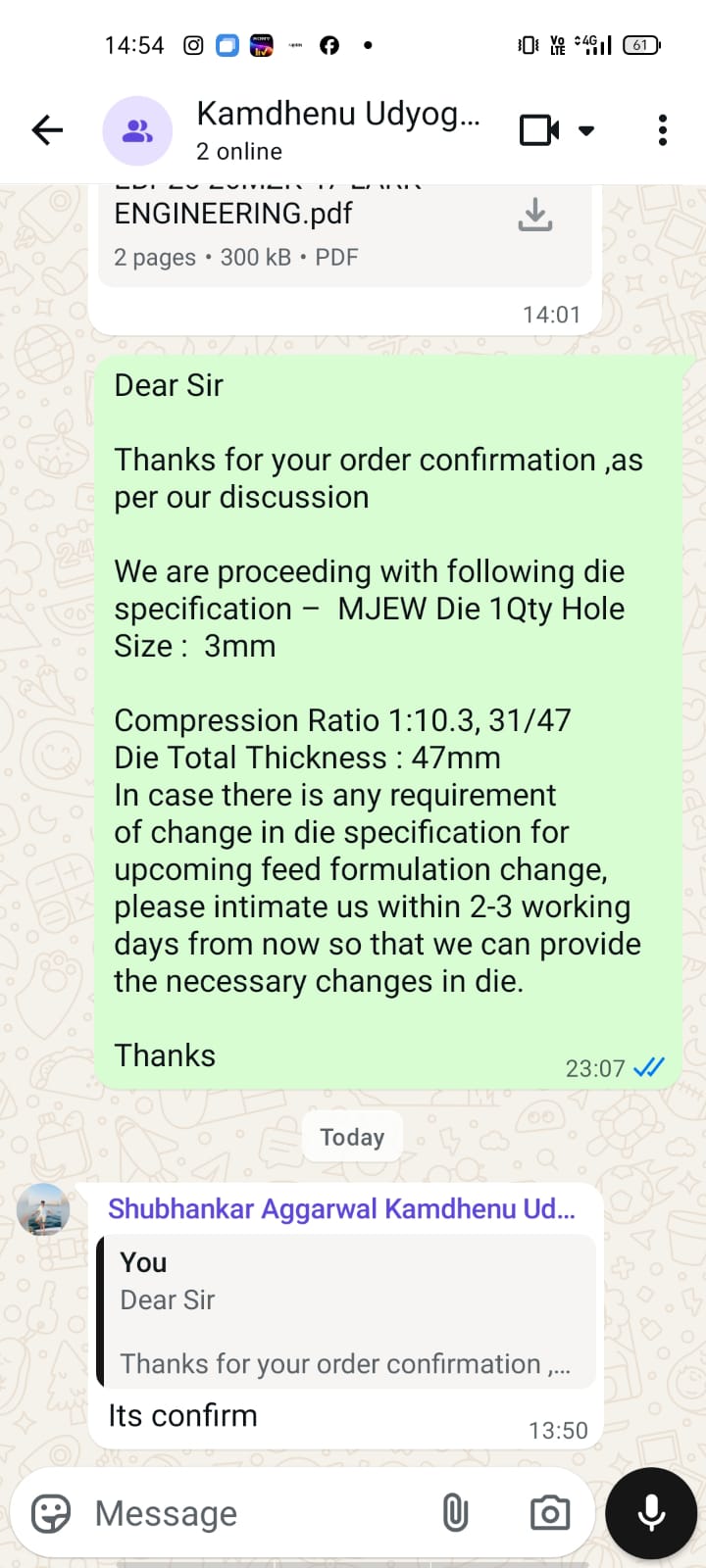This screenshot has width=706, height=1568.
Task: Expand the call options dropdown arrow
Action: click(586, 130)
